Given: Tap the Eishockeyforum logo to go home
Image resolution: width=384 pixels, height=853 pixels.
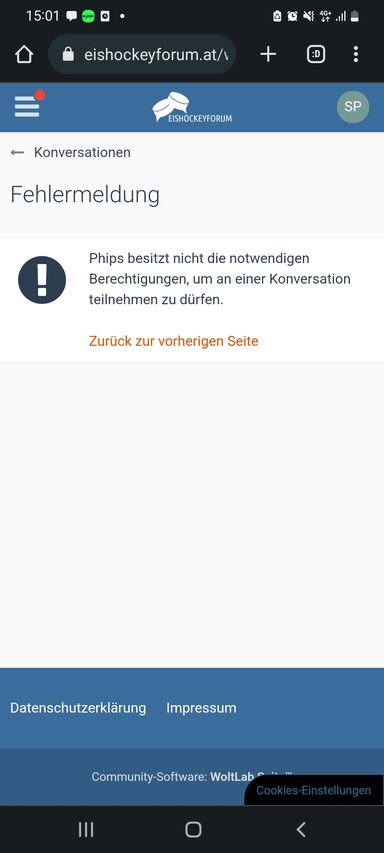Looking at the screenshot, I should coord(192,107).
